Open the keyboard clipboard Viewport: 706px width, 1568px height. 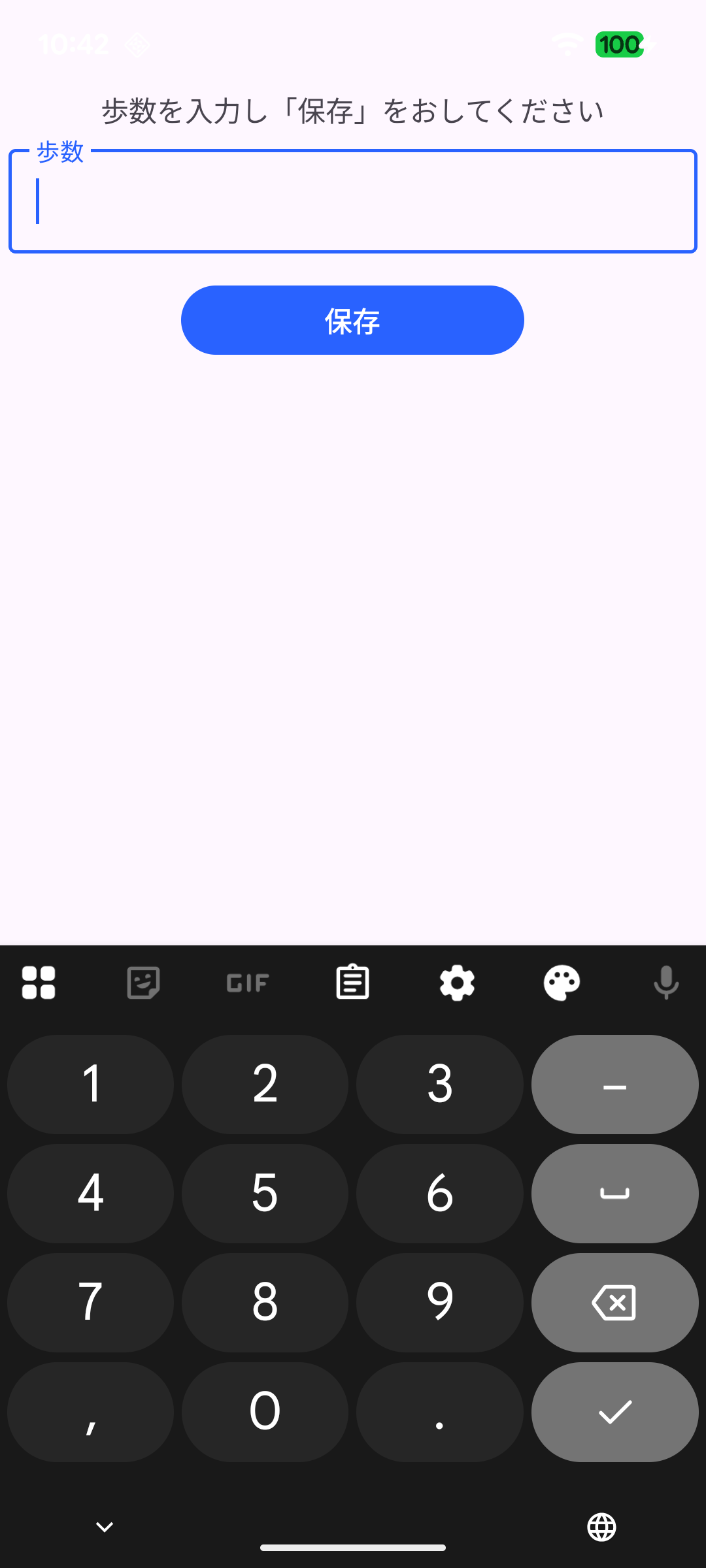[x=352, y=982]
